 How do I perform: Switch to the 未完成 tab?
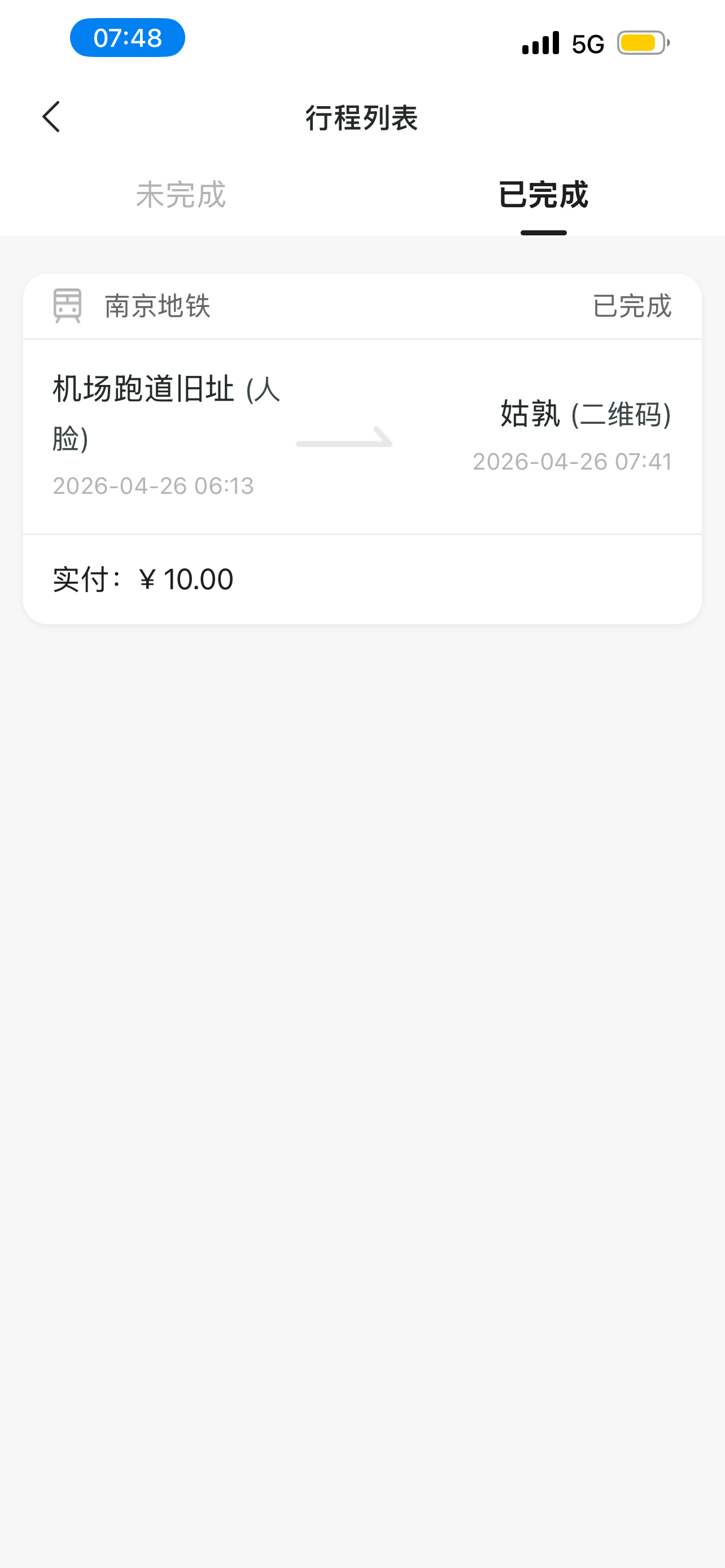[x=181, y=195]
